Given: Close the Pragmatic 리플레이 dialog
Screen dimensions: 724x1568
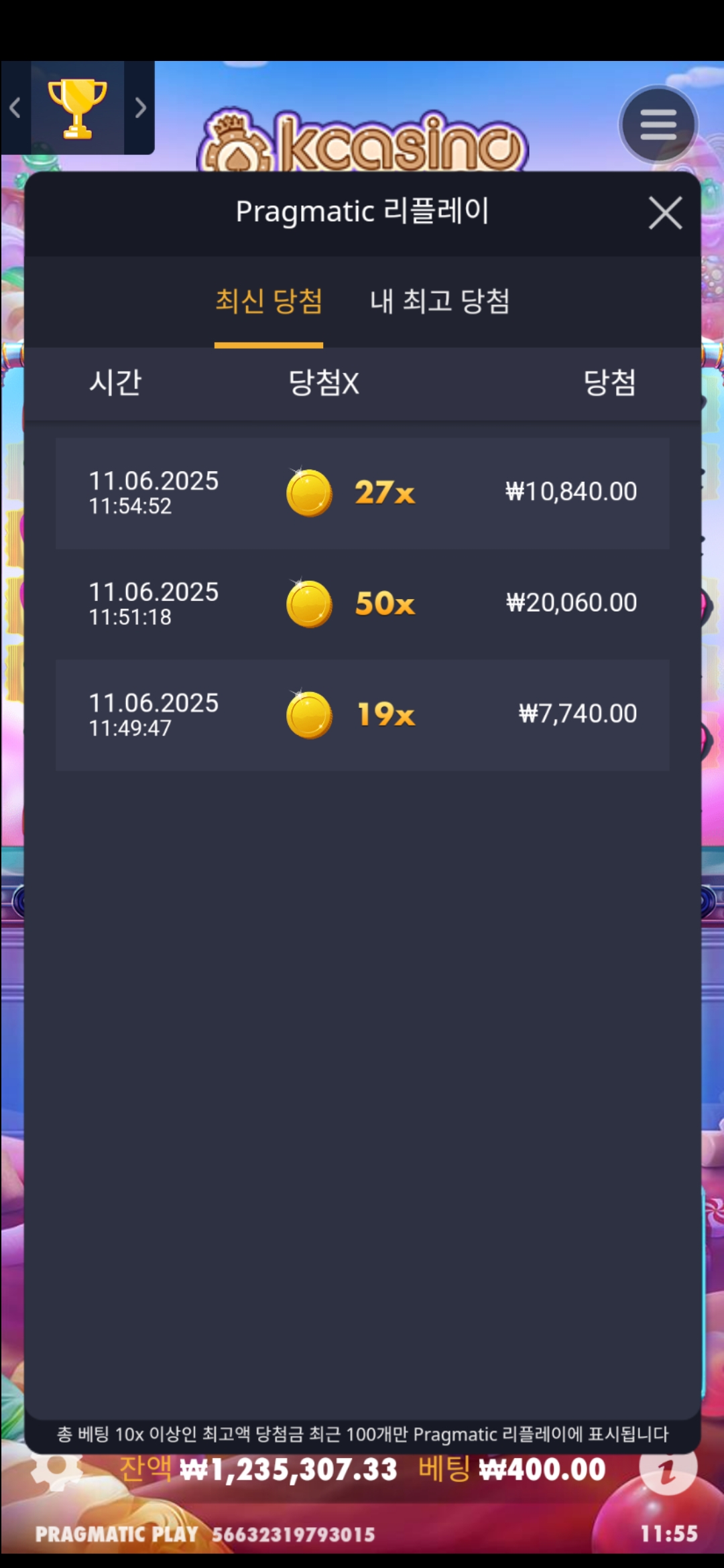Looking at the screenshot, I should tap(665, 213).
